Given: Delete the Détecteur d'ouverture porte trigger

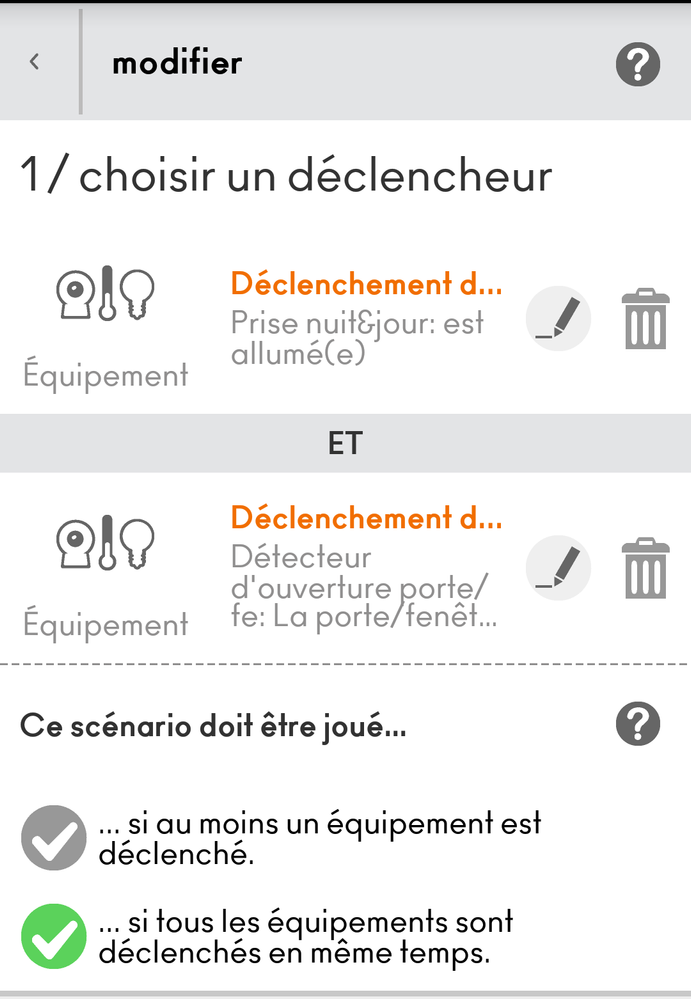Looking at the screenshot, I should click(645, 568).
